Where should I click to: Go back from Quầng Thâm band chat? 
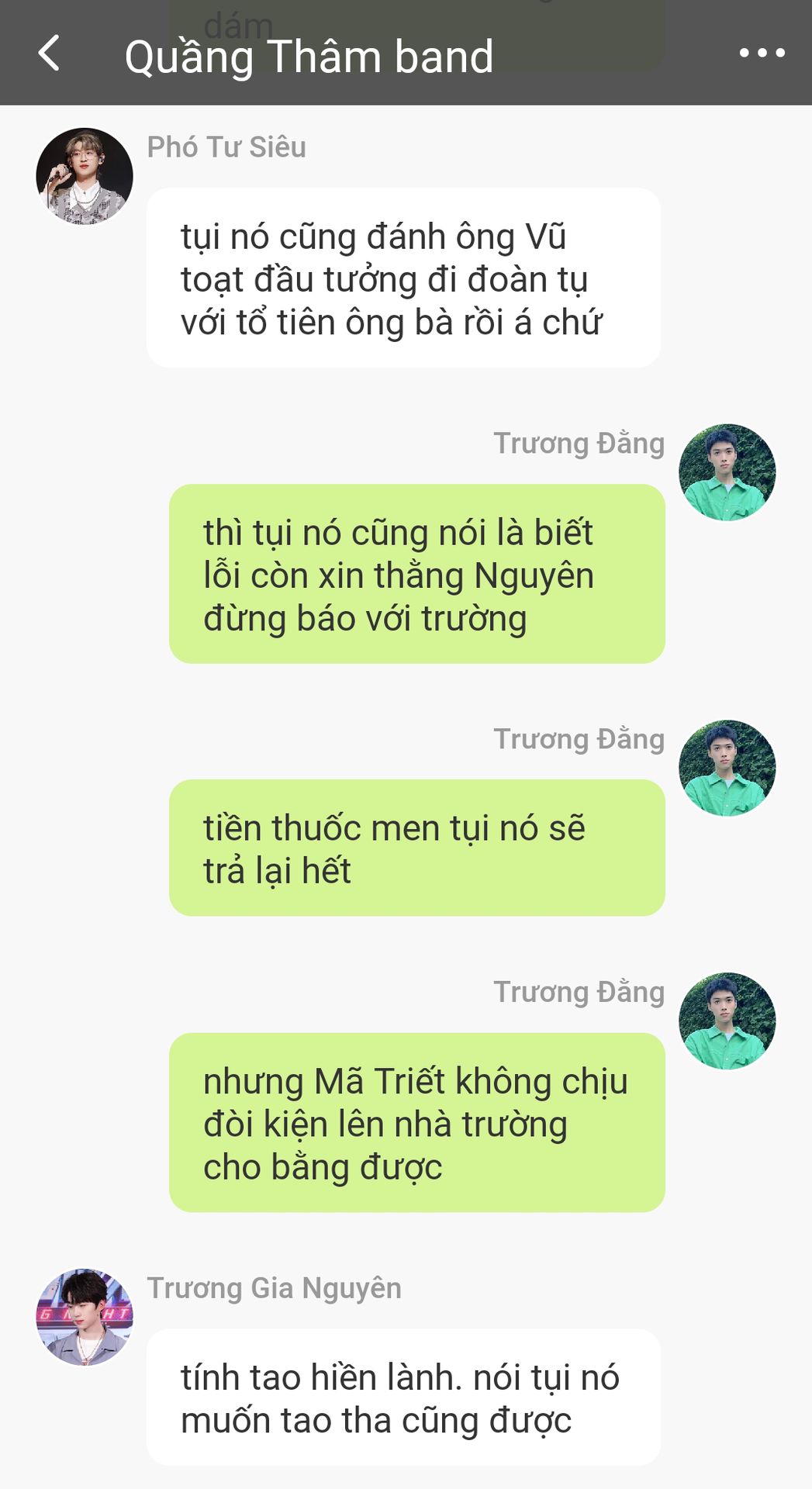click(49, 54)
